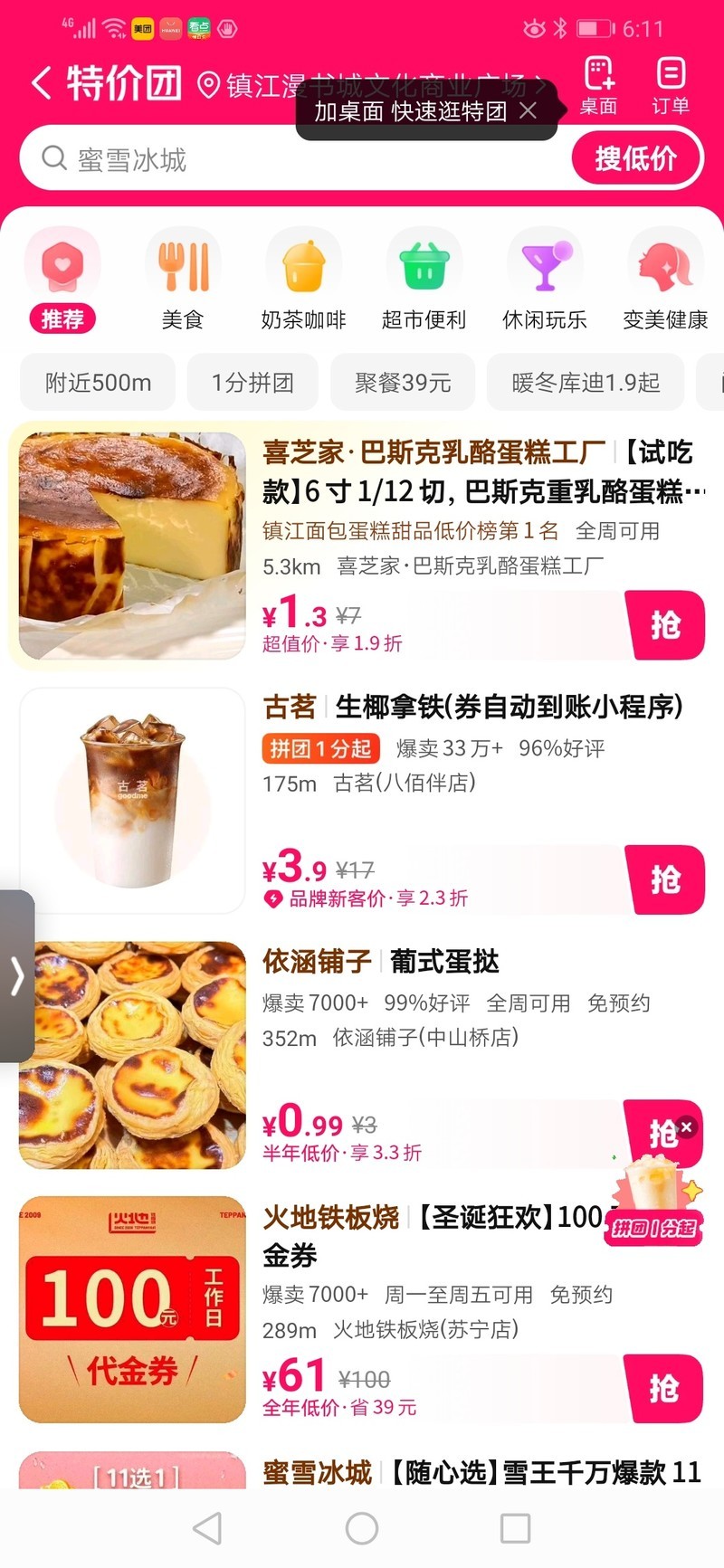This screenshot has width=724, height=1568.
Task: Select the 超市便利 category
Action: [424, 280]
